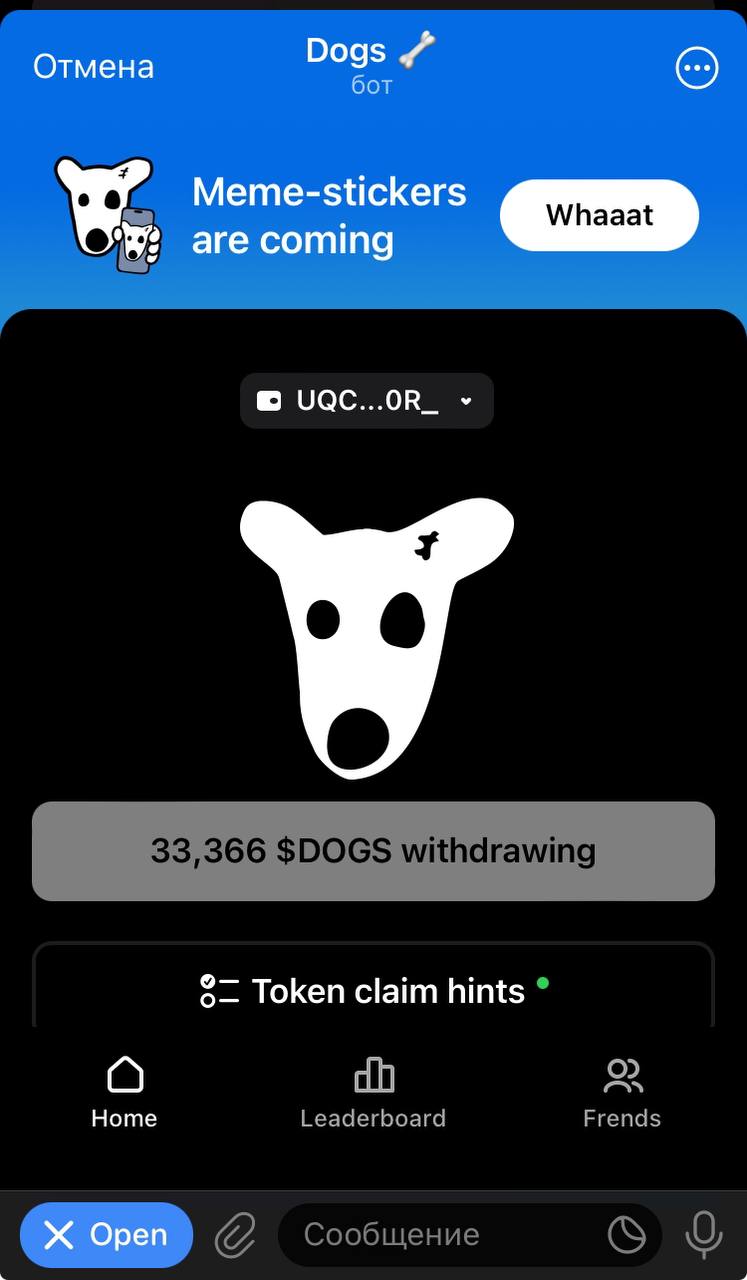Switch to the Home tab
This screenshot has width=747, height=1280.
coord(124,1093)
